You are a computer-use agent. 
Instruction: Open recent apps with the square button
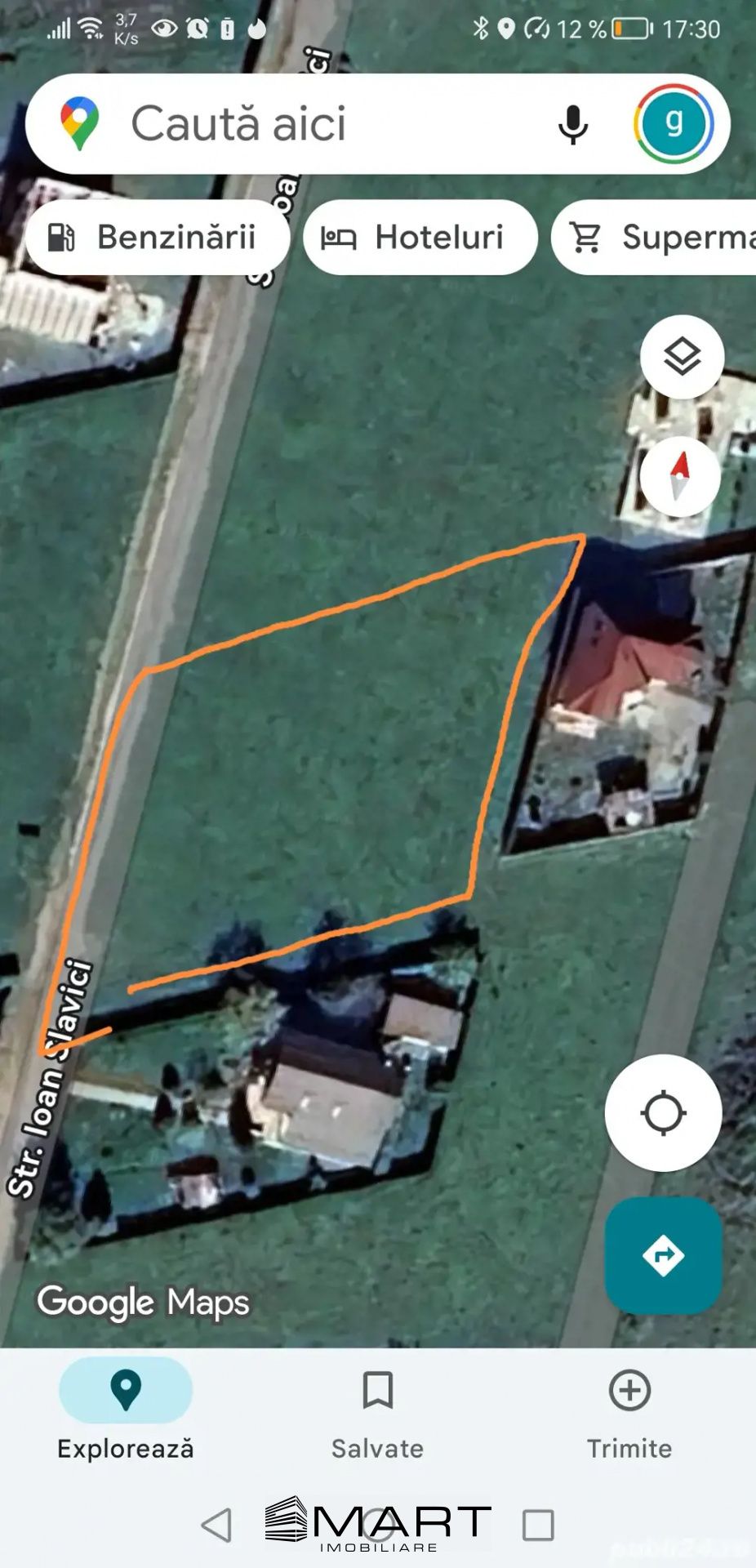coord(538,1525)
